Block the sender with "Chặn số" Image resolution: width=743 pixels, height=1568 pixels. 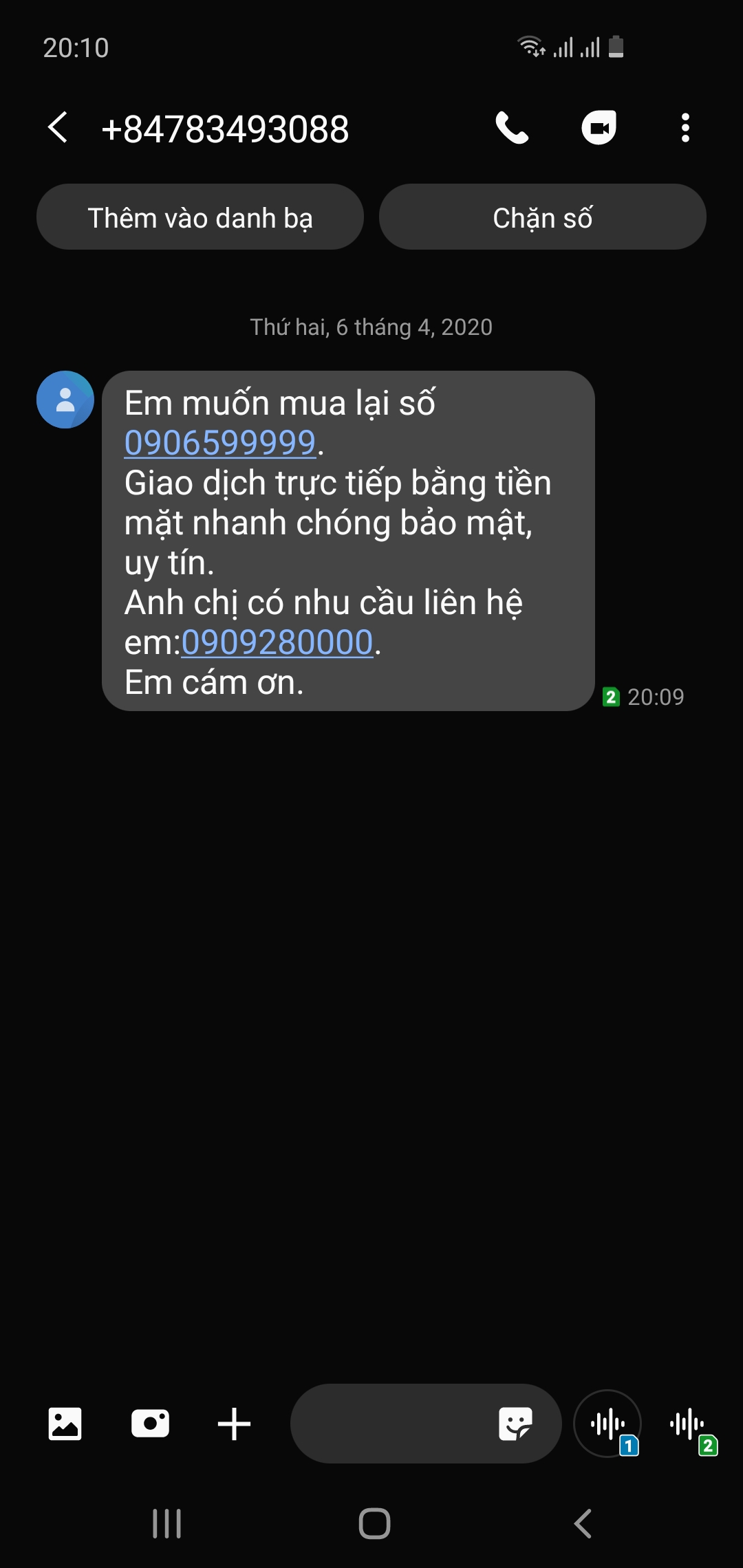pos(542,217)
